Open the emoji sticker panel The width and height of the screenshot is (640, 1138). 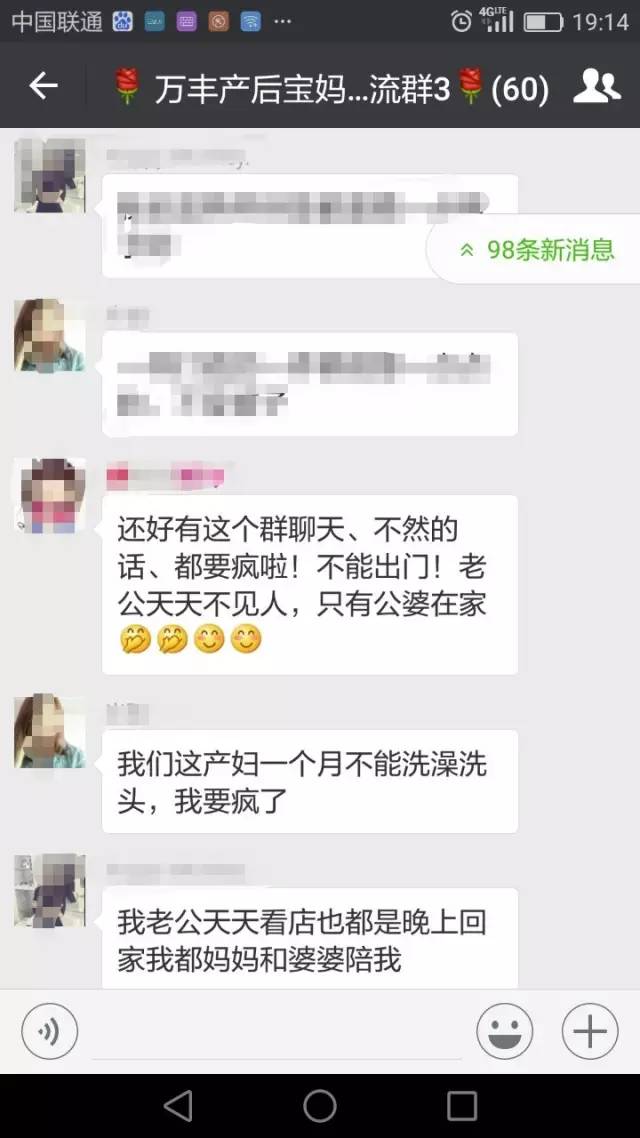505,1030
